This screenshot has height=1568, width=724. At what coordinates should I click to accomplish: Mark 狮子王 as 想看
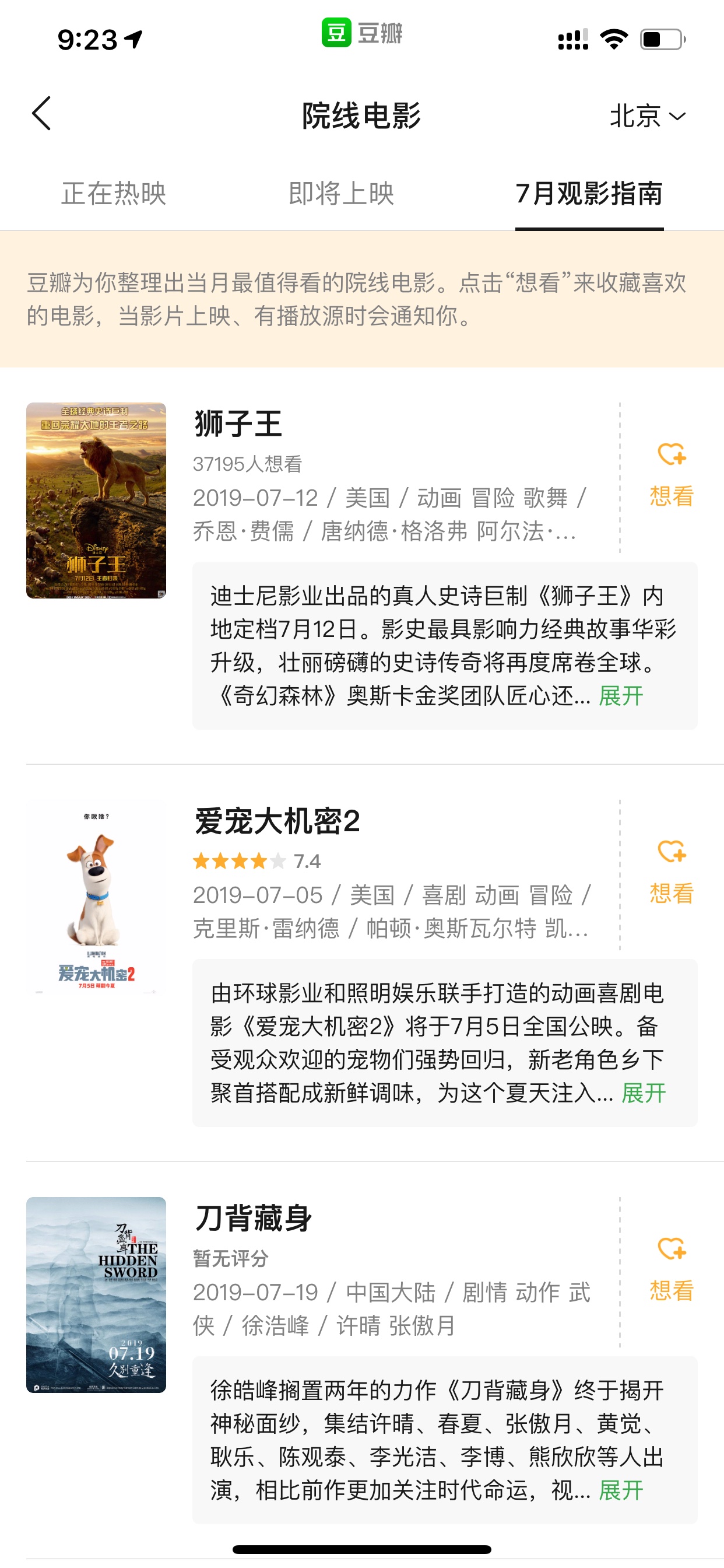672,475
